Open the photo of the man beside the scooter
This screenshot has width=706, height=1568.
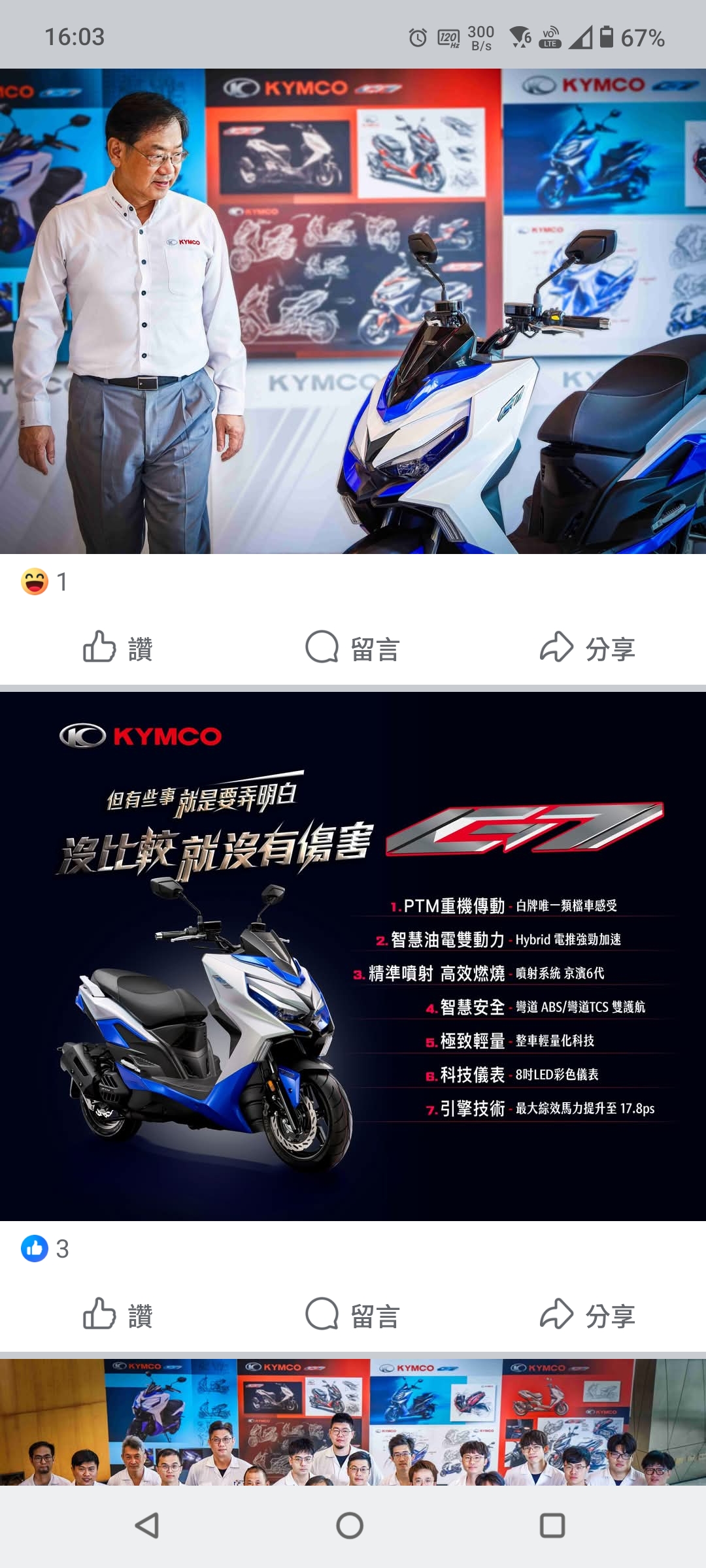tap(353, 311)
